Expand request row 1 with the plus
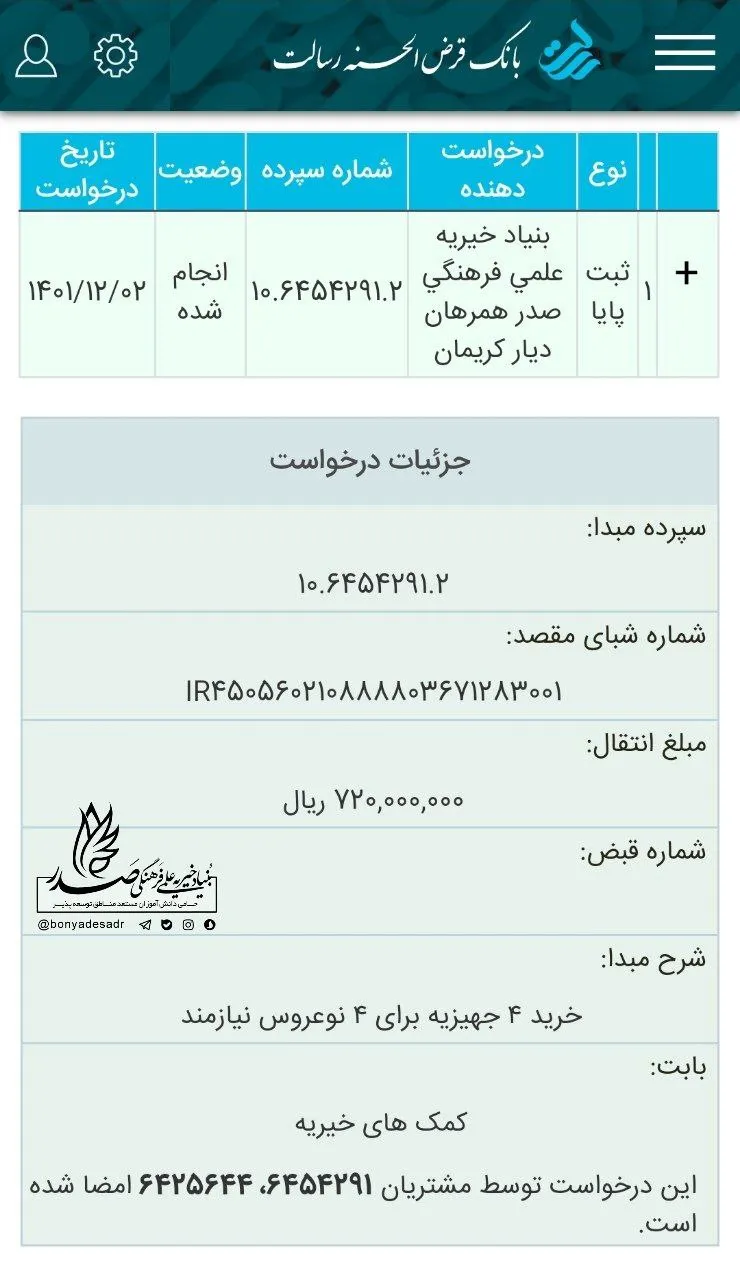The image size is (740, 1280). [686, 273]
